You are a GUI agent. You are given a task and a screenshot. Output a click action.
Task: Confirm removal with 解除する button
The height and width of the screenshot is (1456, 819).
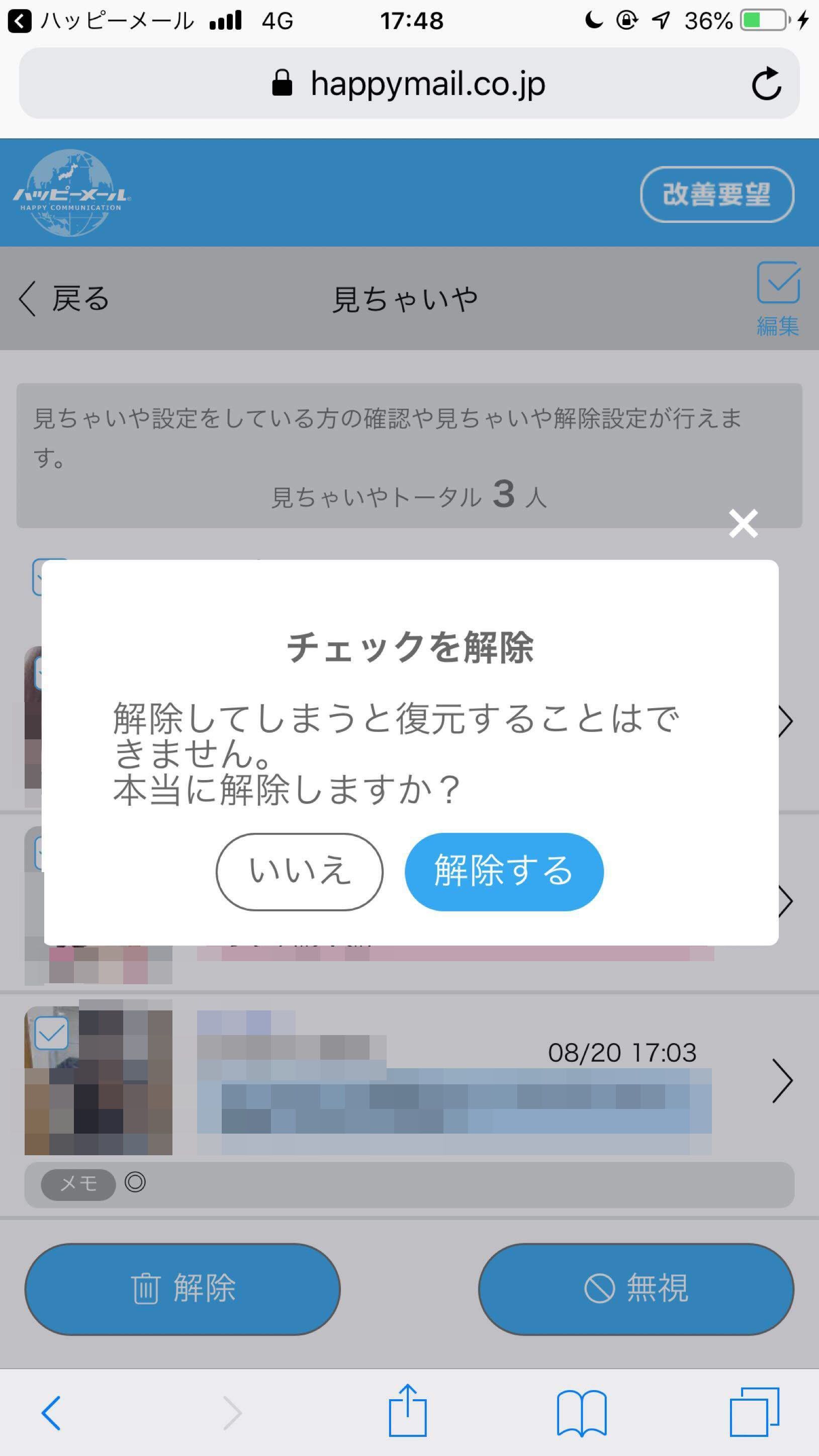coord(504,871)
